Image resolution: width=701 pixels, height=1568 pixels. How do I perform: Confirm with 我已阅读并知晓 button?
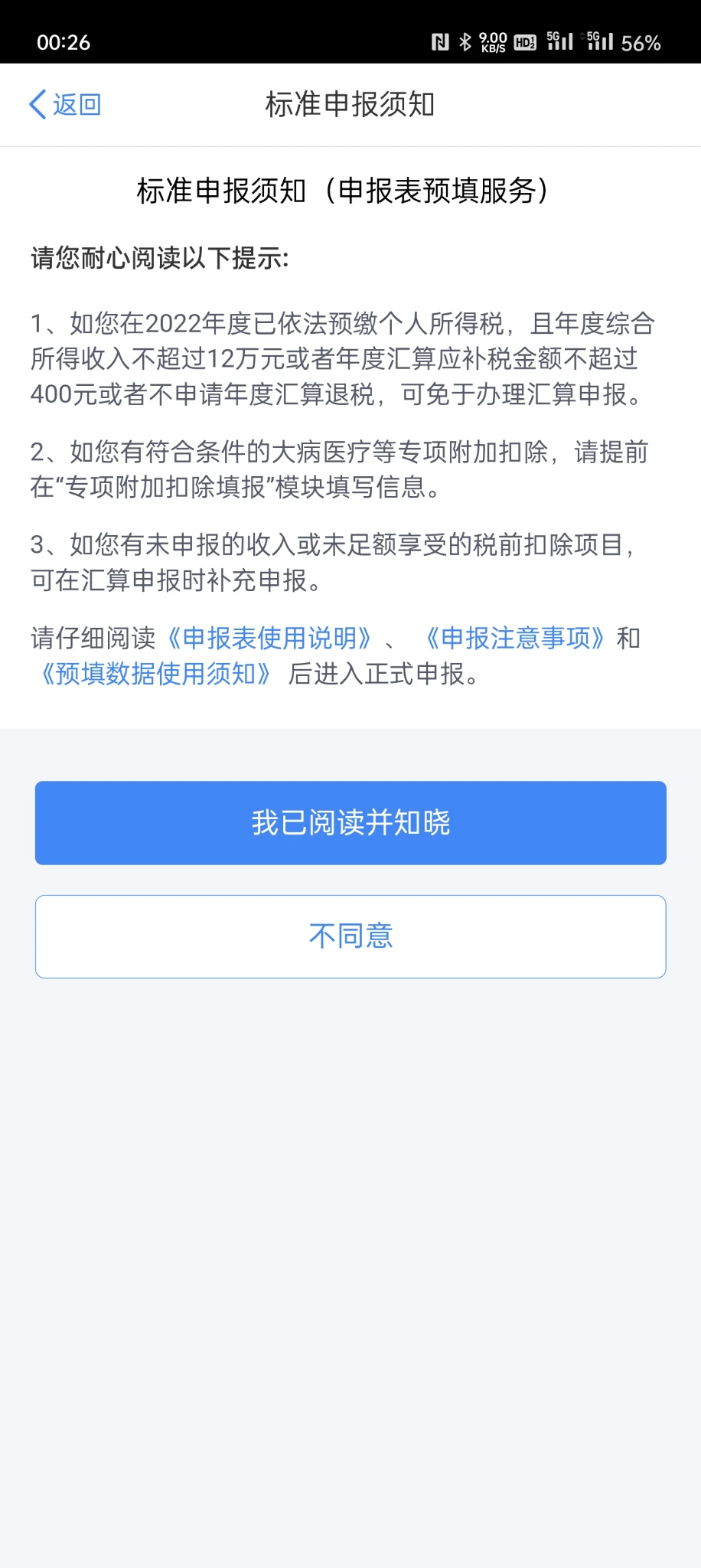coord(350,823)
